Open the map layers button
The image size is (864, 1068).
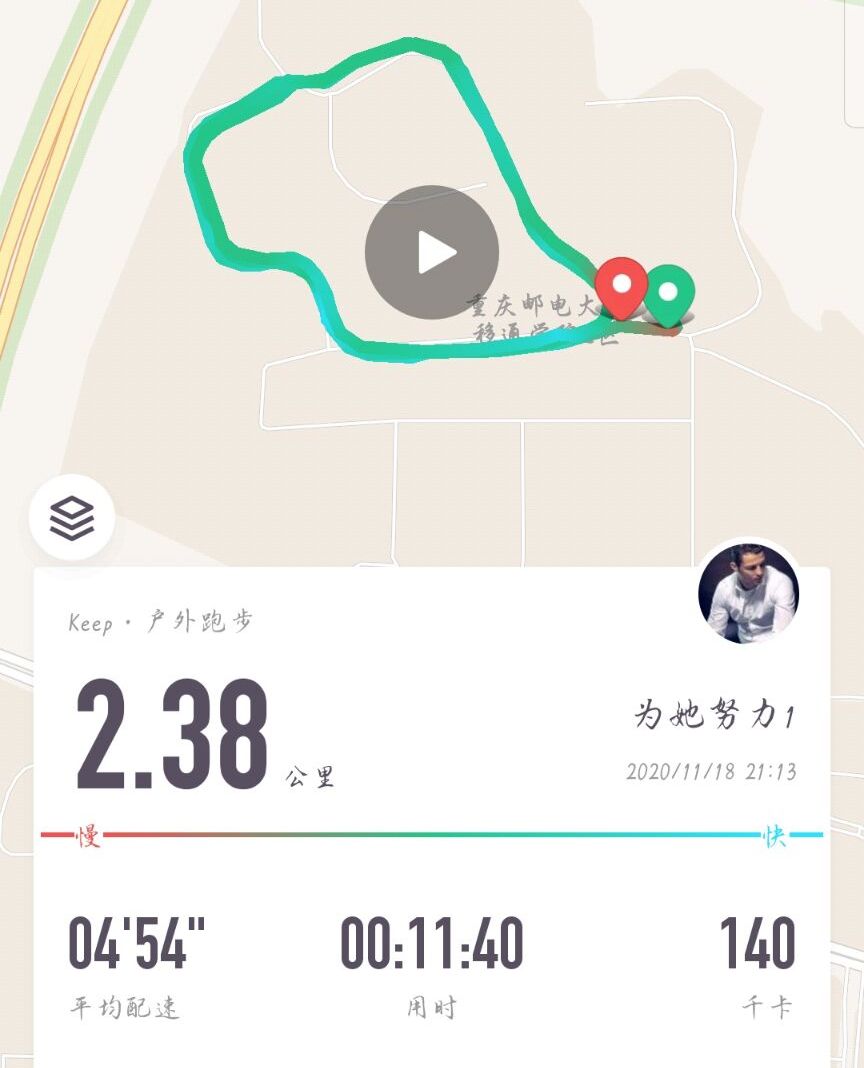point(72,517)
